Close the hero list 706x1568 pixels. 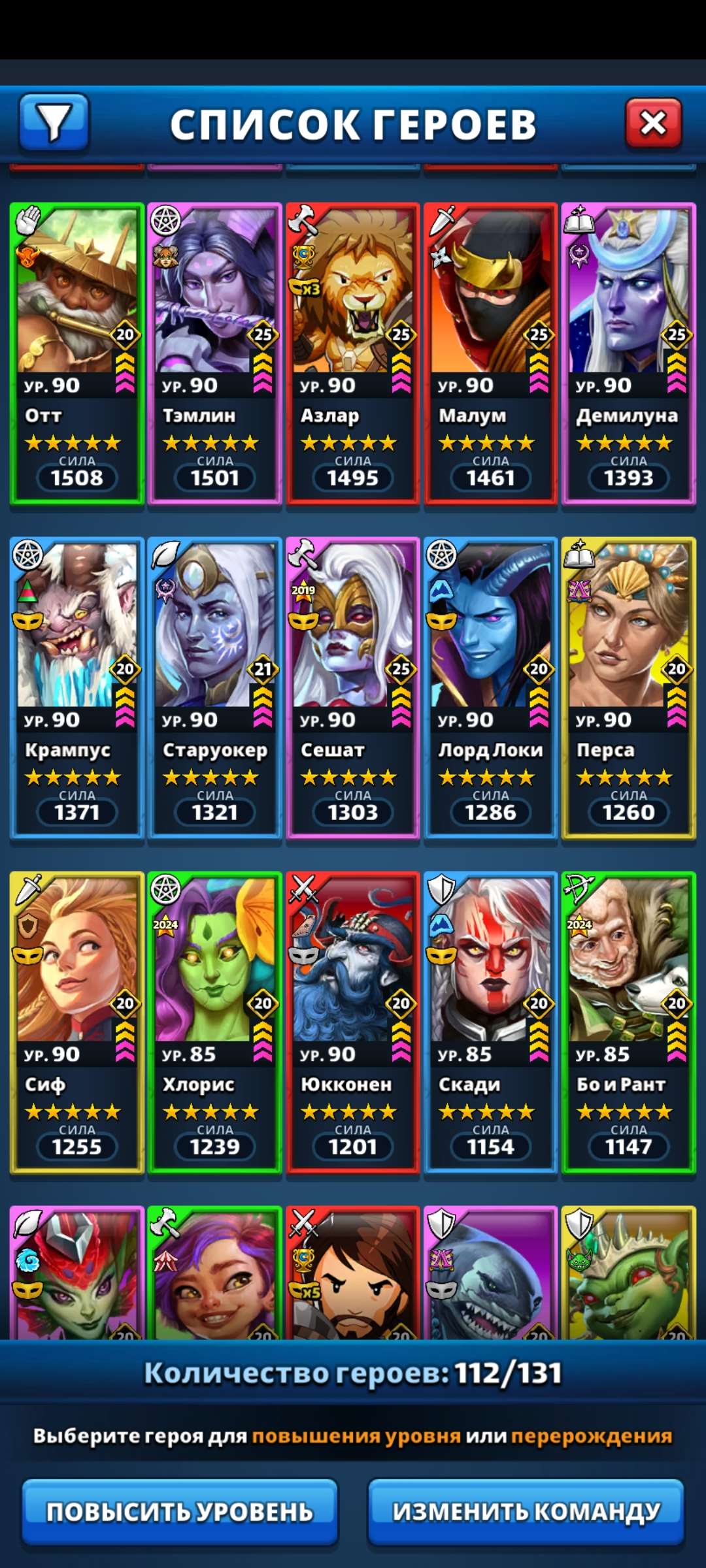[653, 123]
